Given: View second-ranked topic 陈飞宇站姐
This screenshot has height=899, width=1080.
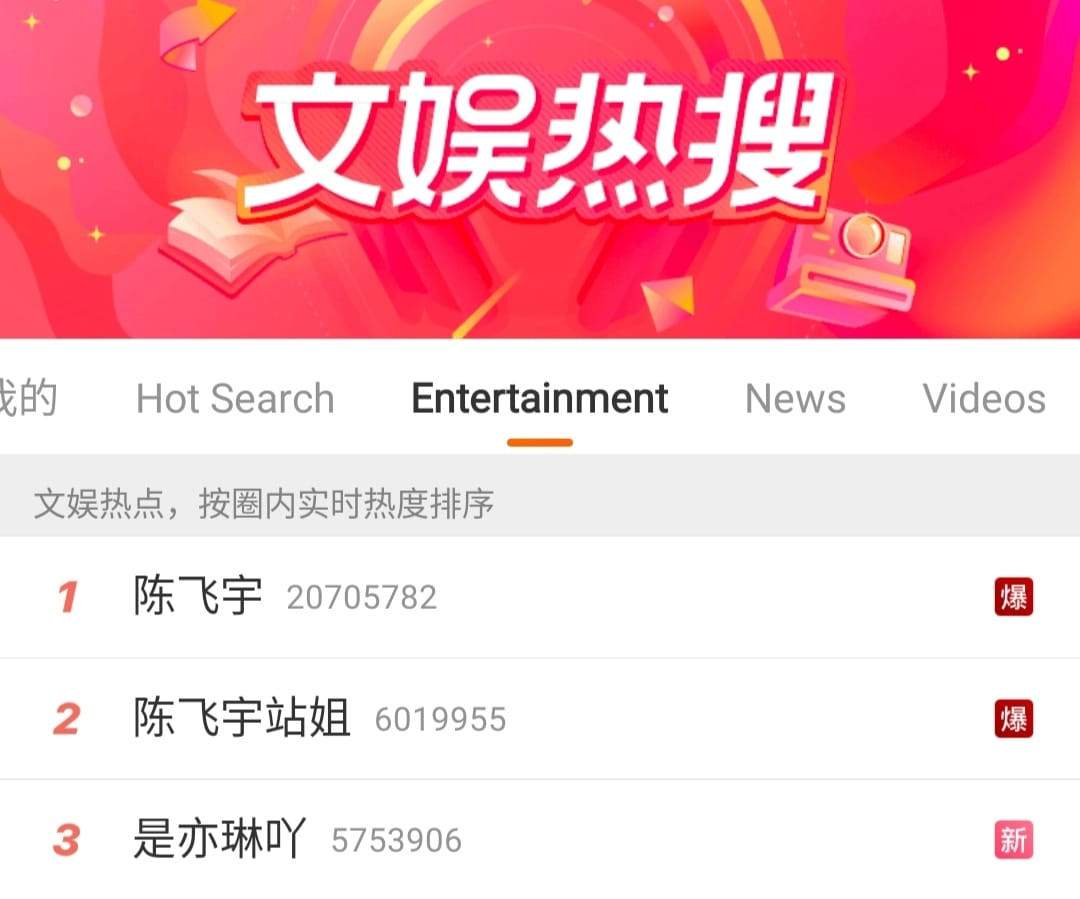Looking at the screenshot, I should click(242, 718).
